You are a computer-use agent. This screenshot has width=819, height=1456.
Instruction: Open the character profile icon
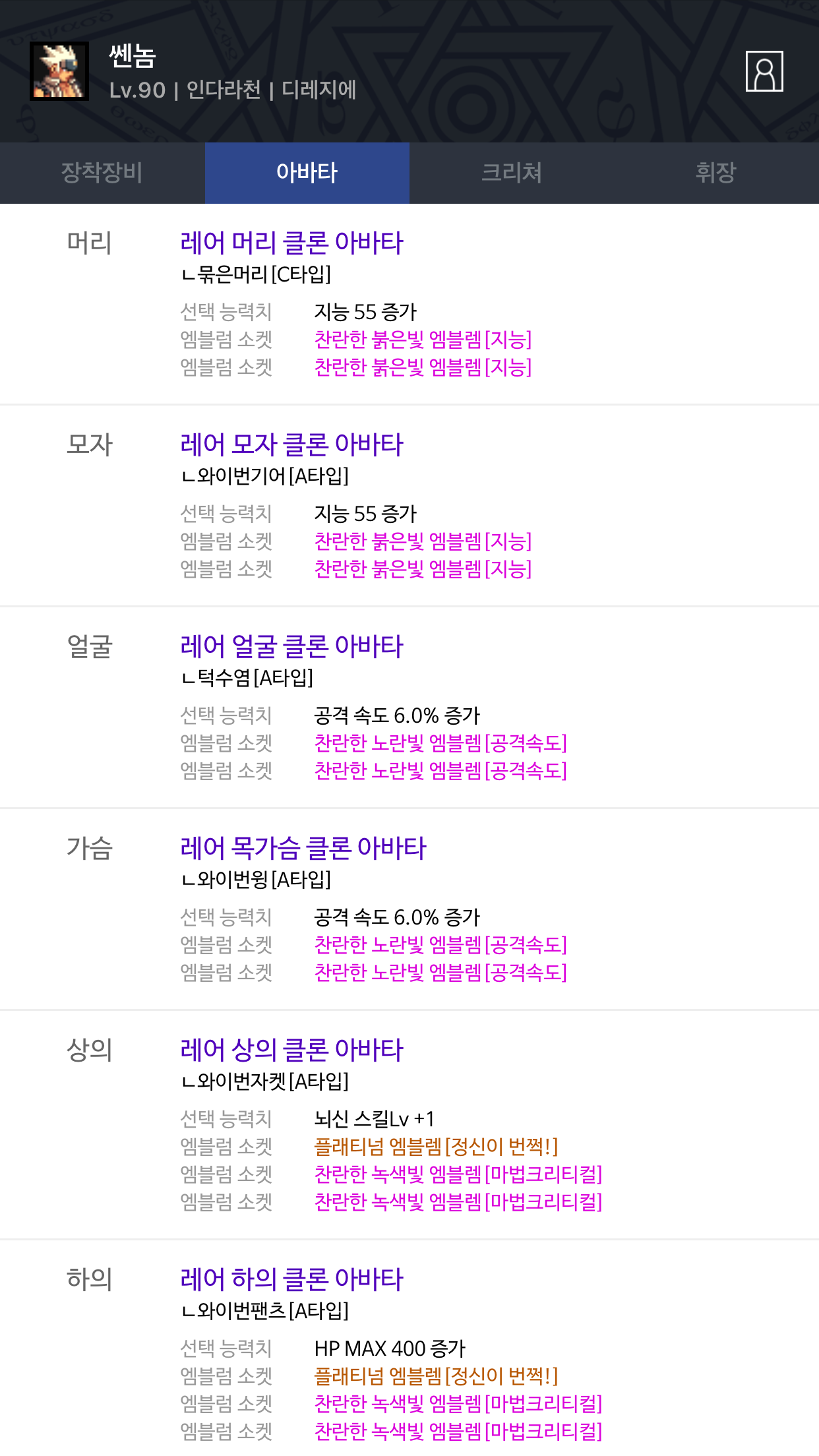coord(764,71)
